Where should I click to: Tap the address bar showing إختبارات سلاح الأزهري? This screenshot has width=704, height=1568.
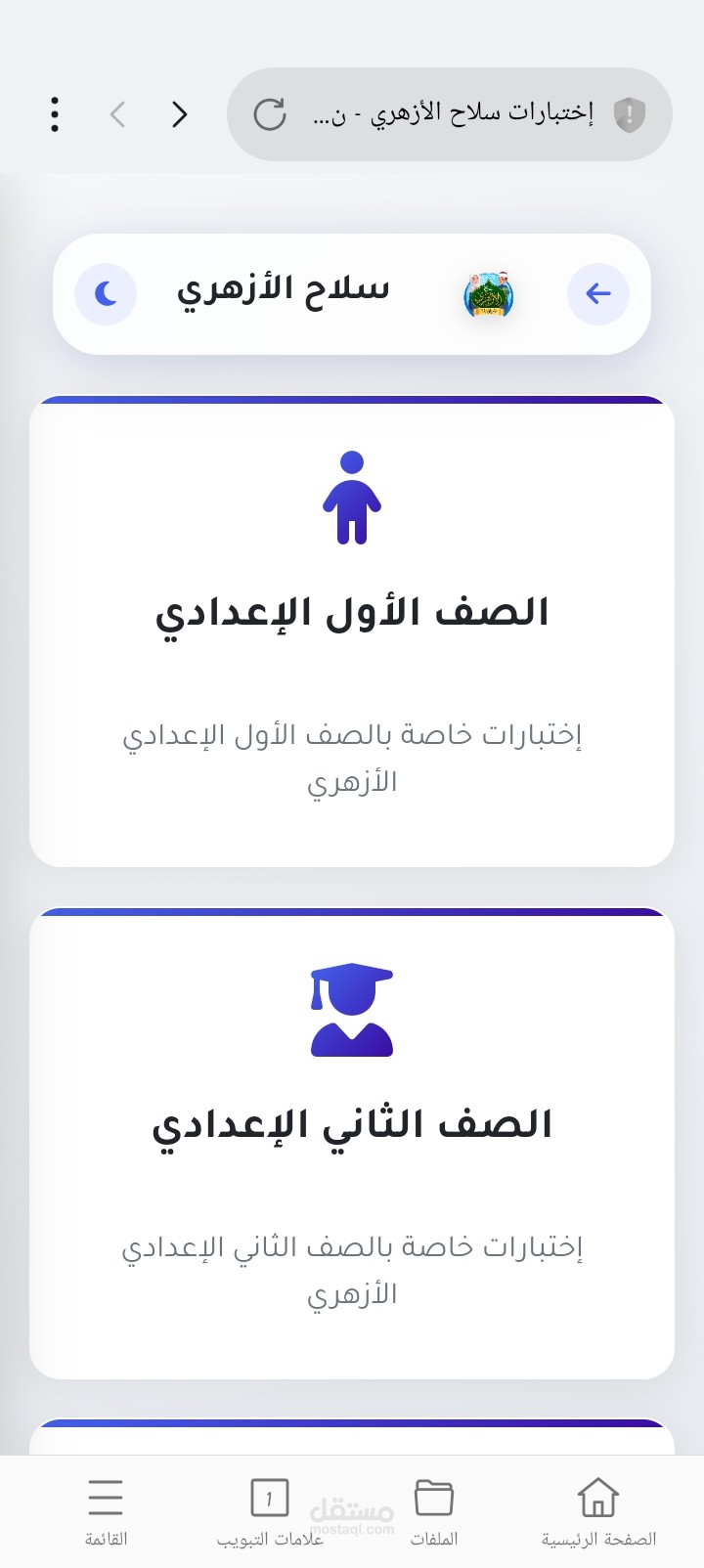tap(450, 114)
